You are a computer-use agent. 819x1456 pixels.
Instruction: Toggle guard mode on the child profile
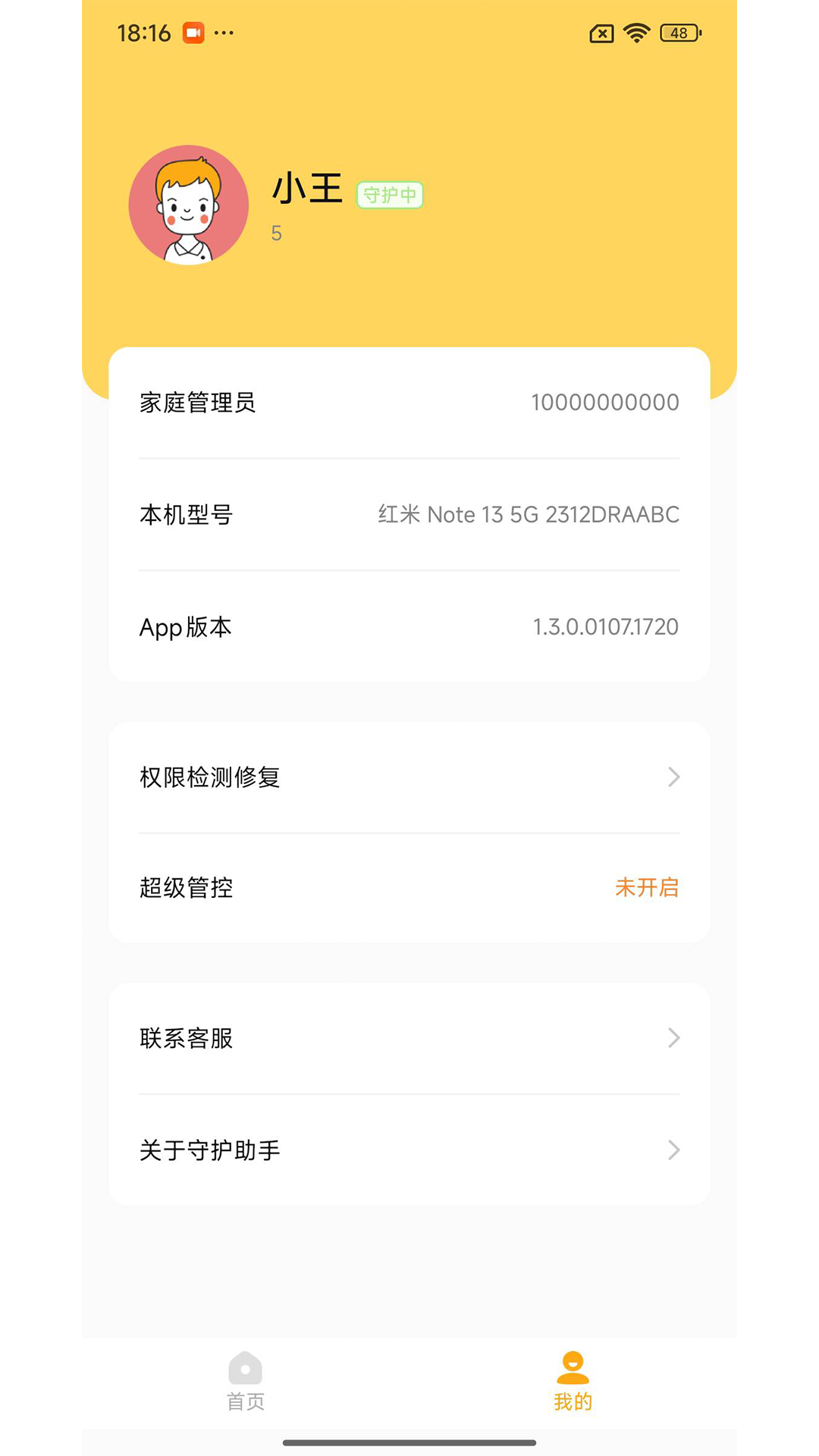391,195
